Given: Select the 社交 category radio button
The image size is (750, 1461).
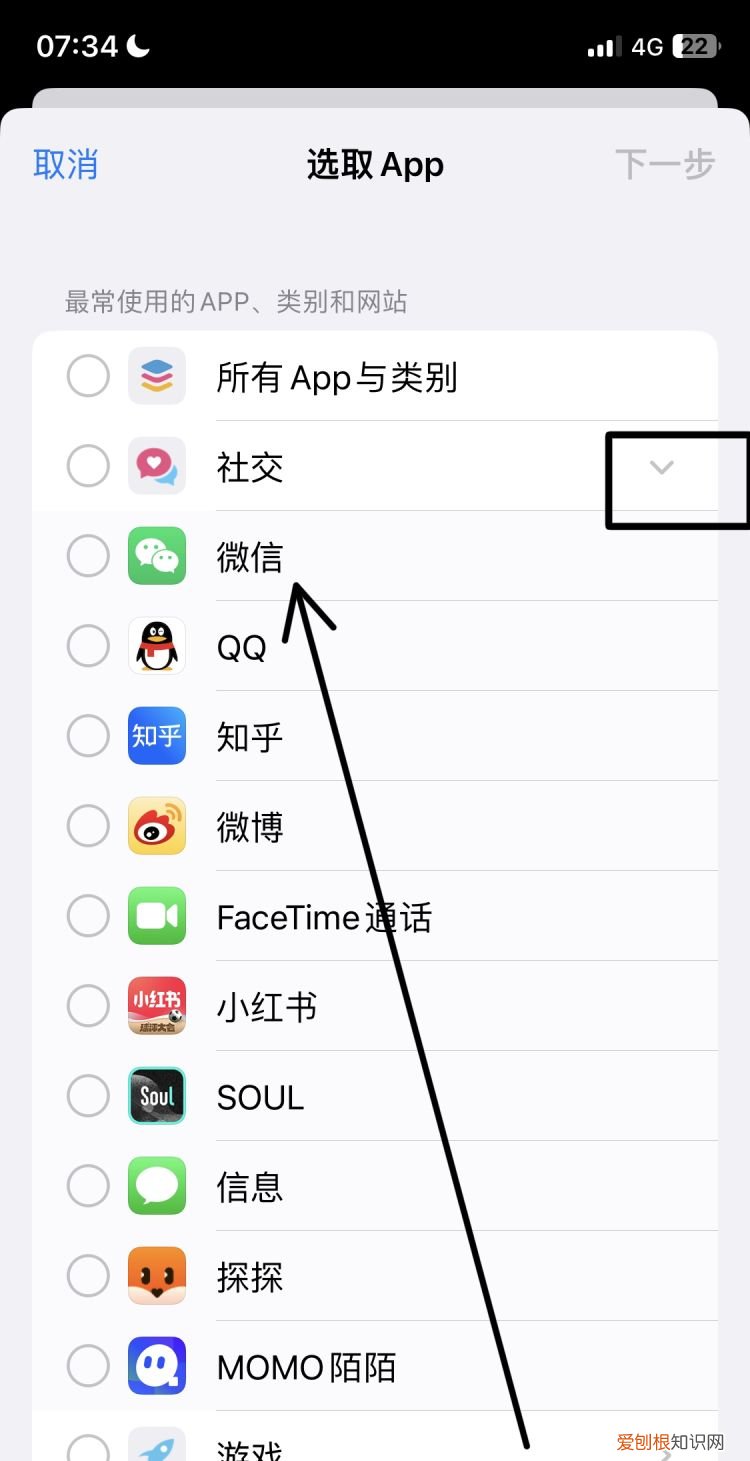Looking at the screenshot, I should pos(88,466).
